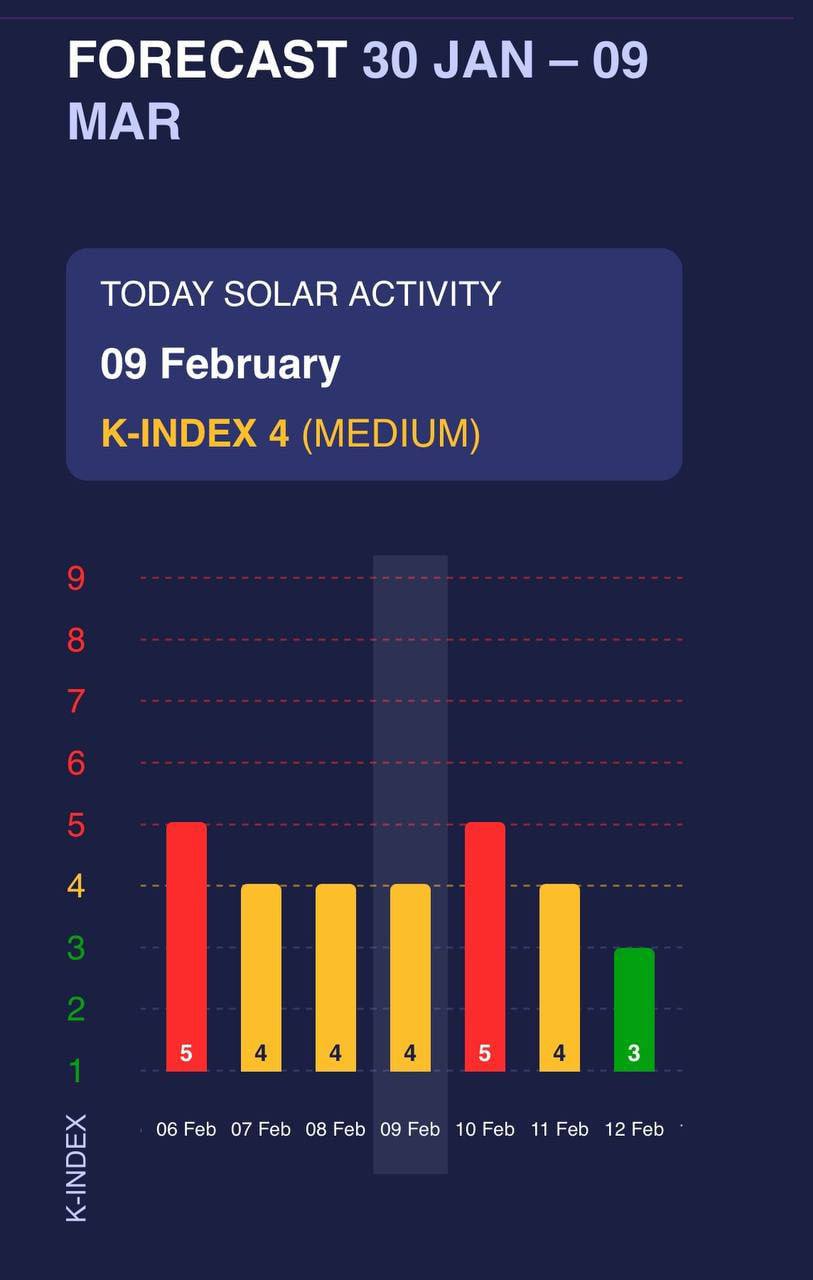Select the 12 Feb bar
Viewport: 813px width, 1280px height.
pos(634,1009)
